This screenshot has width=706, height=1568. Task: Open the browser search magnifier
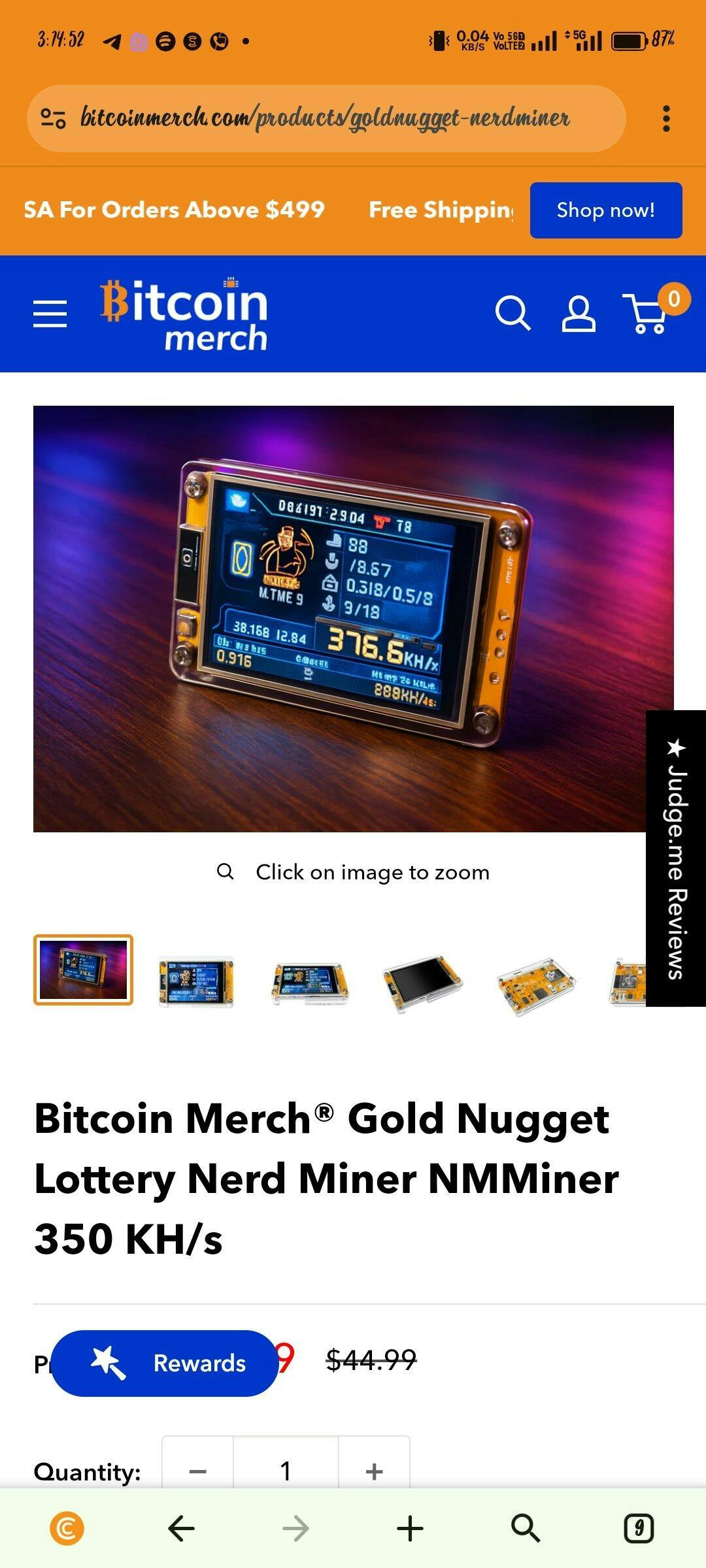(525, 1528)
